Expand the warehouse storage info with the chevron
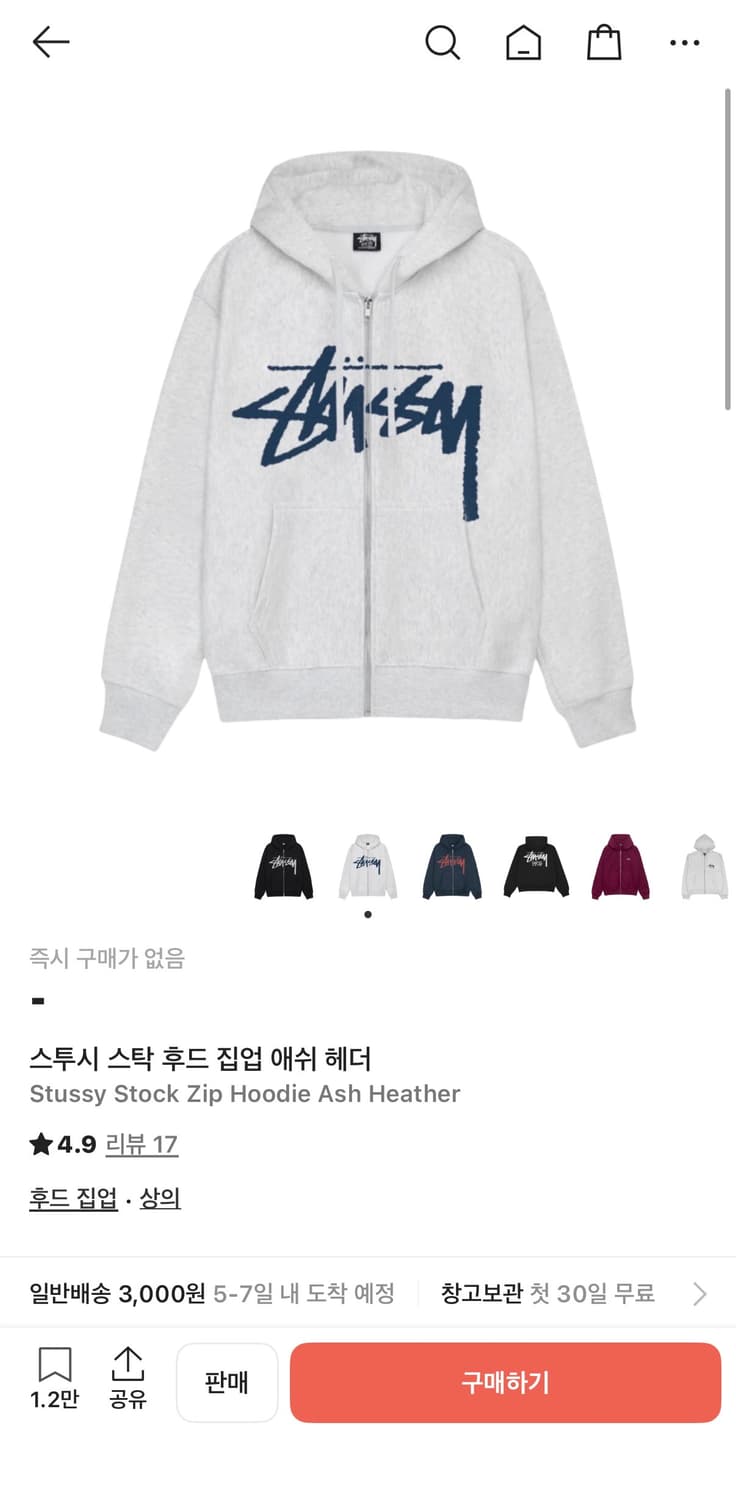Viewport: 736px width, 1500px height. (x=698, y=1294)
